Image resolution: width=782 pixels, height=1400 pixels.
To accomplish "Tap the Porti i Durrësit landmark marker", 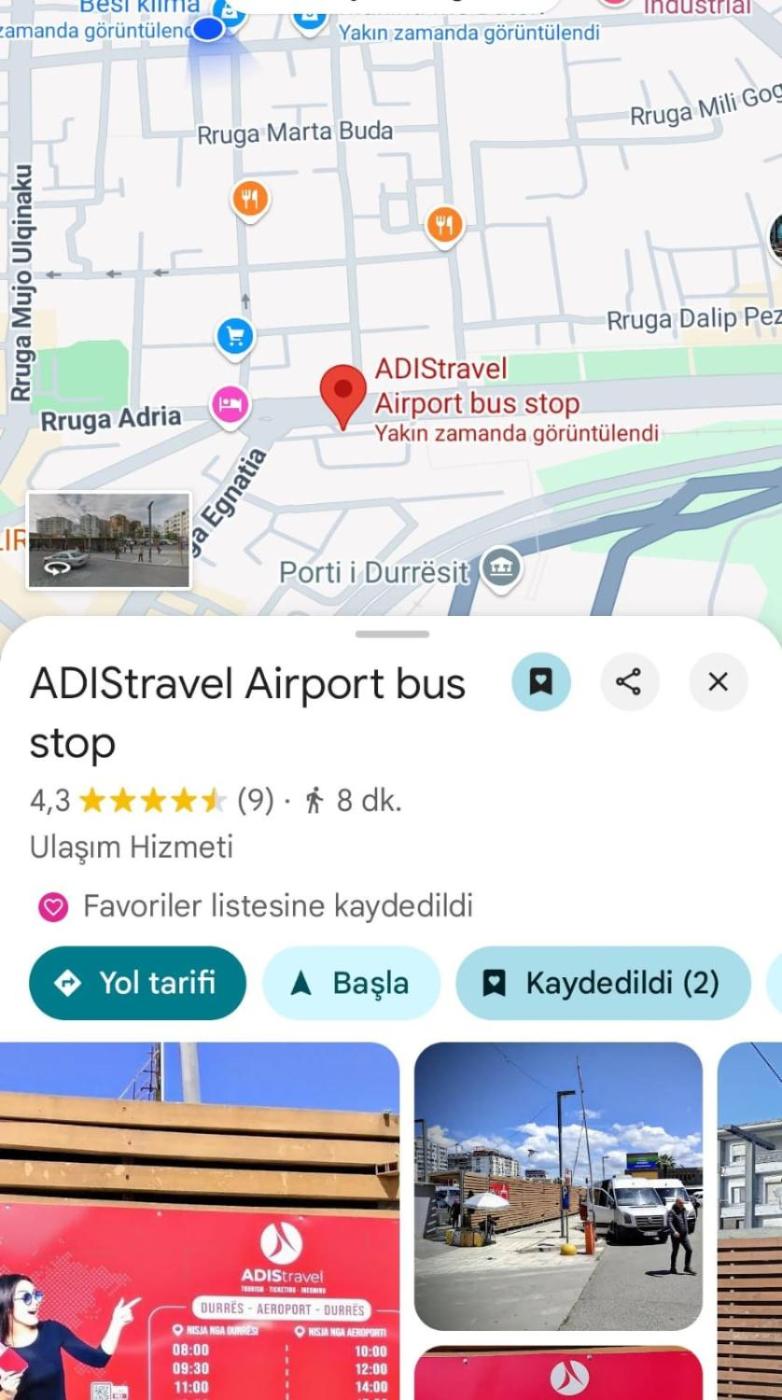I will point(500,568).
